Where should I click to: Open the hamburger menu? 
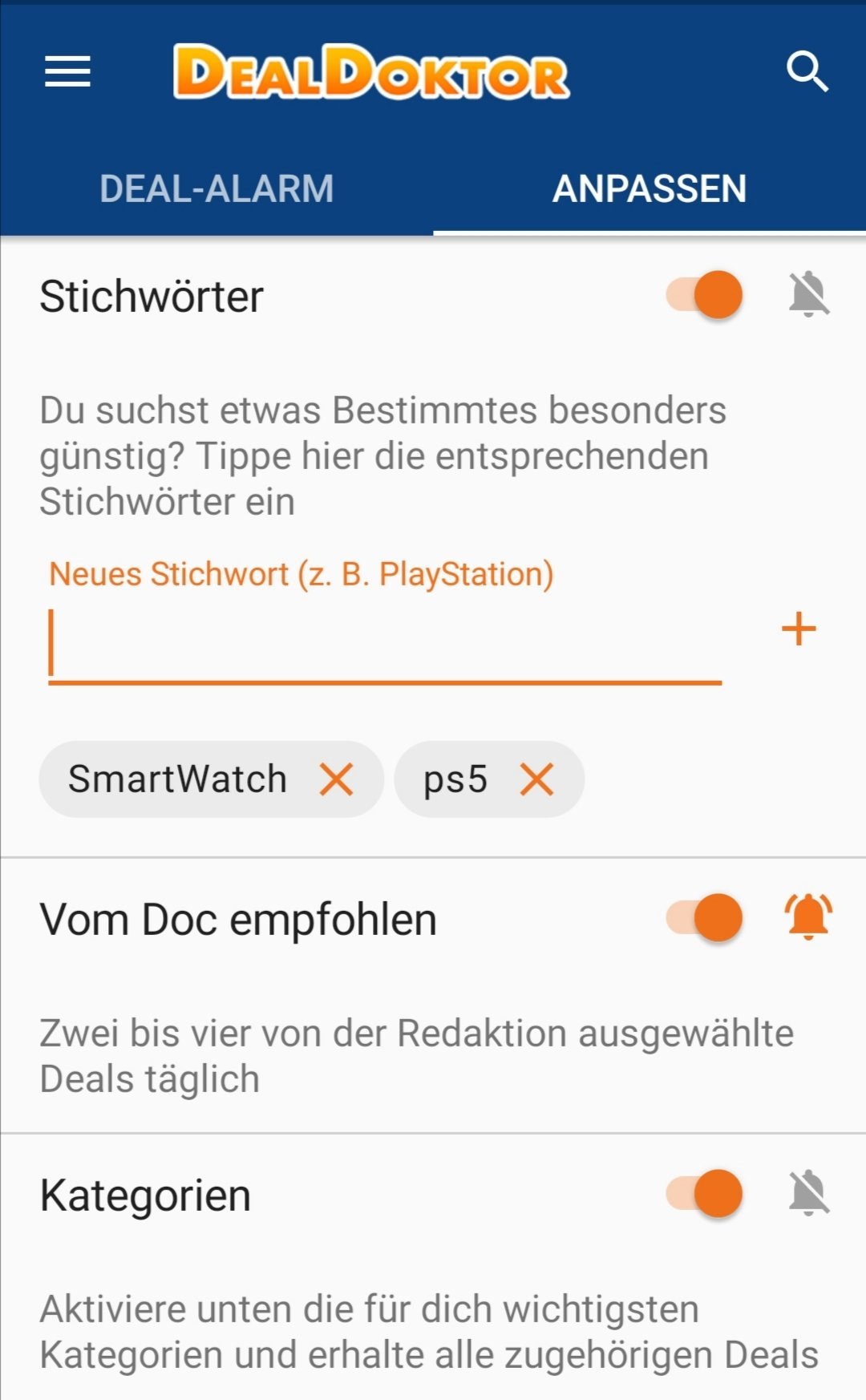(67, 71)
